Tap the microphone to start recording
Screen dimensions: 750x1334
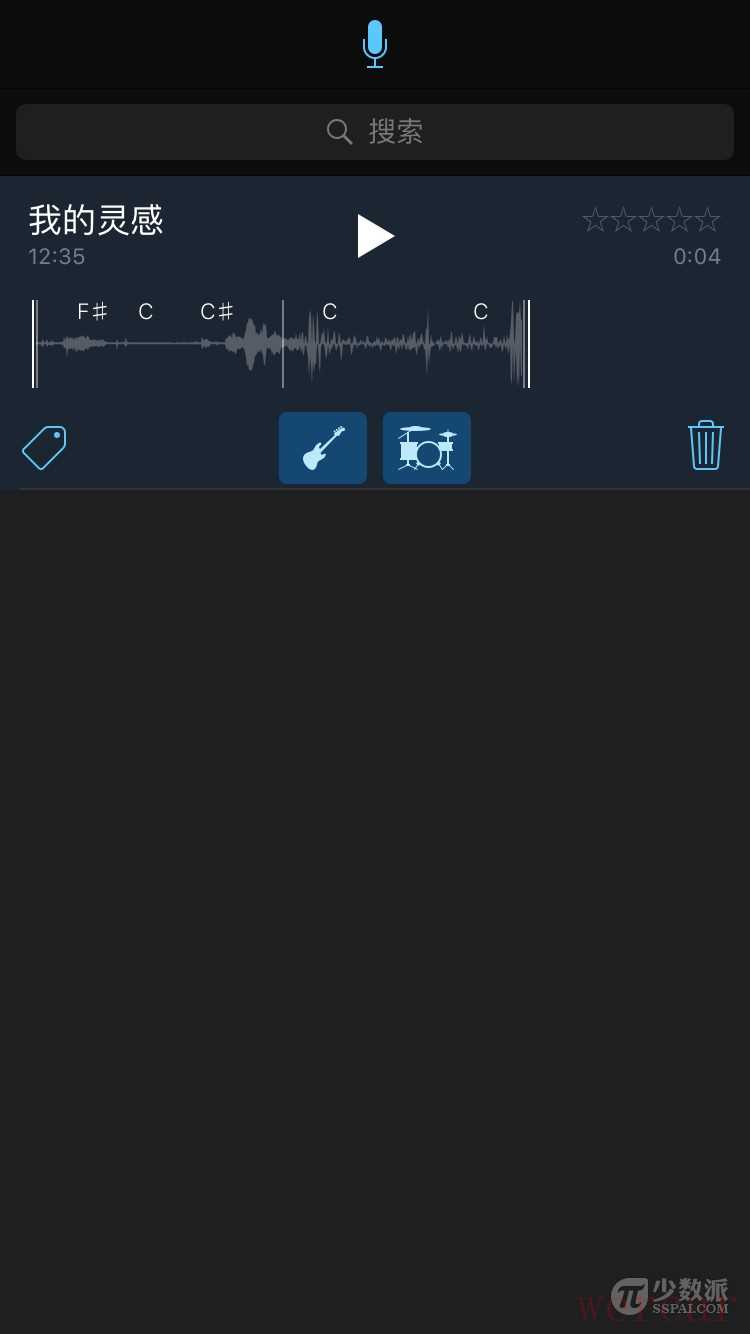pos(375,44)
